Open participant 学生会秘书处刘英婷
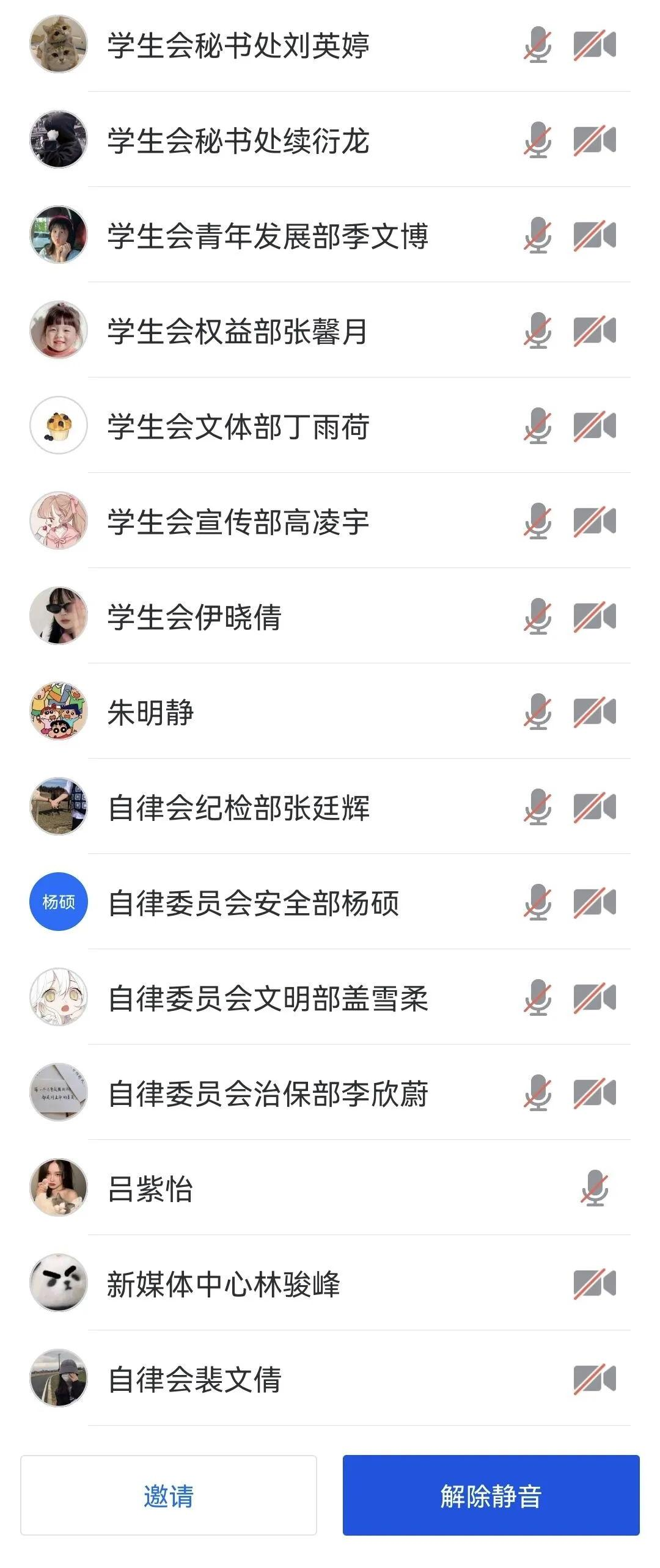The image size is (660, 1568). (x=238, y=46)
